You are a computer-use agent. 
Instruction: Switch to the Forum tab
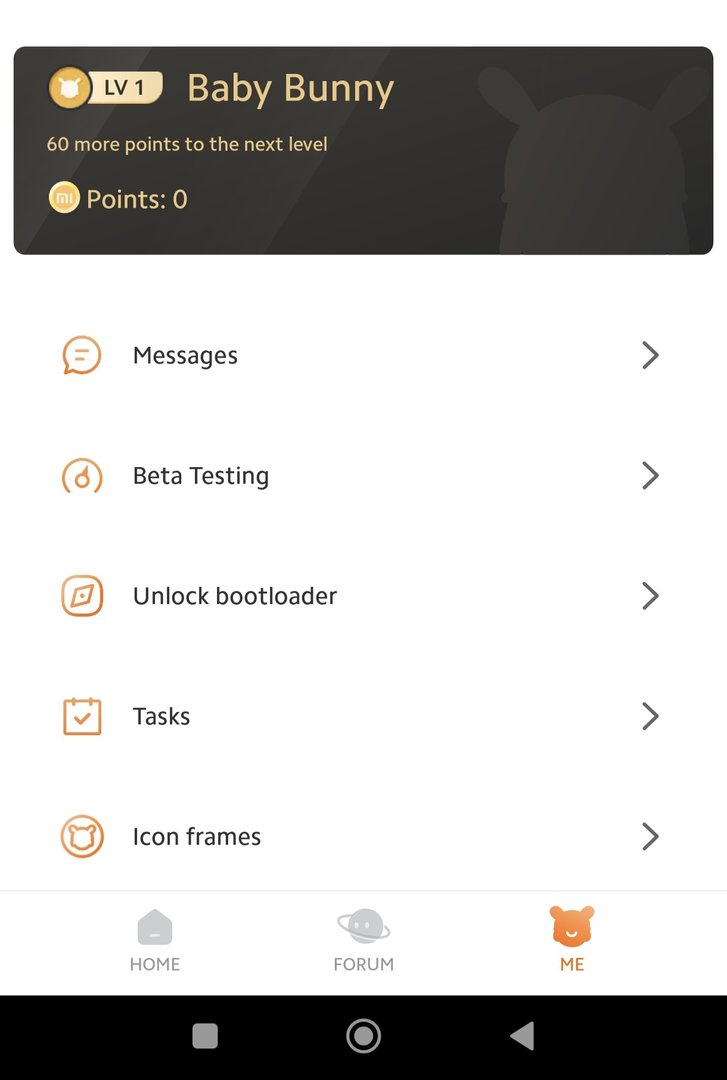coord(363,941)
